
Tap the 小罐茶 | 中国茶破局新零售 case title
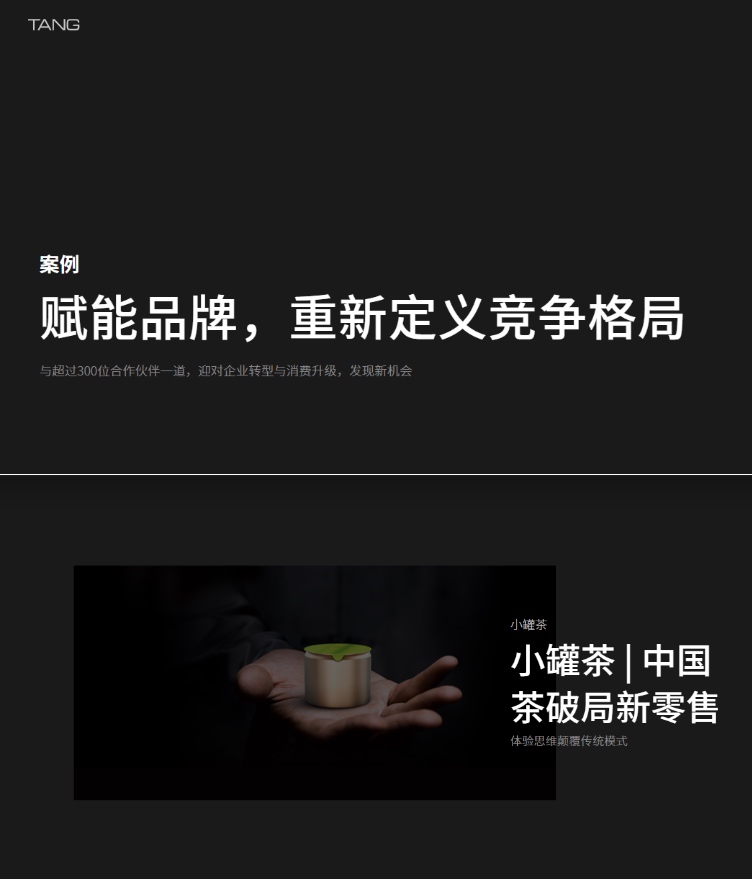coord(613,684)
